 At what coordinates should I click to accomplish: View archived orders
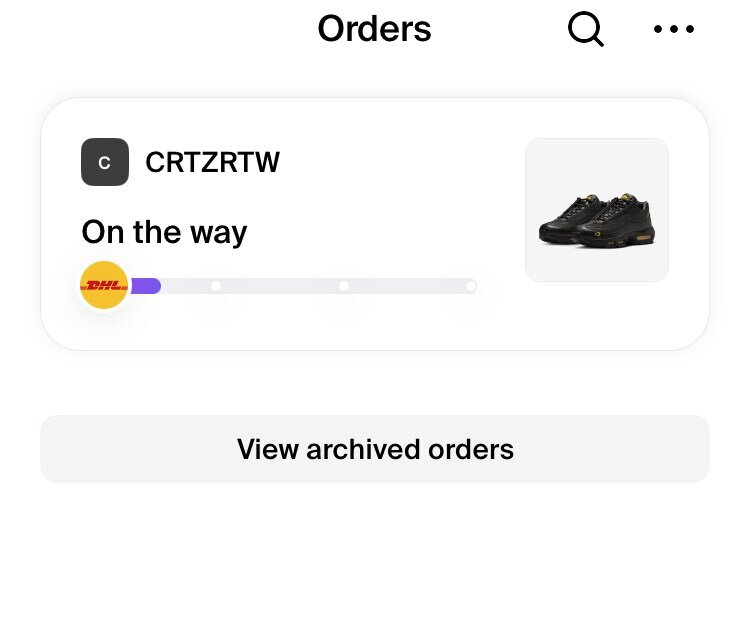(x=374, y=449)
